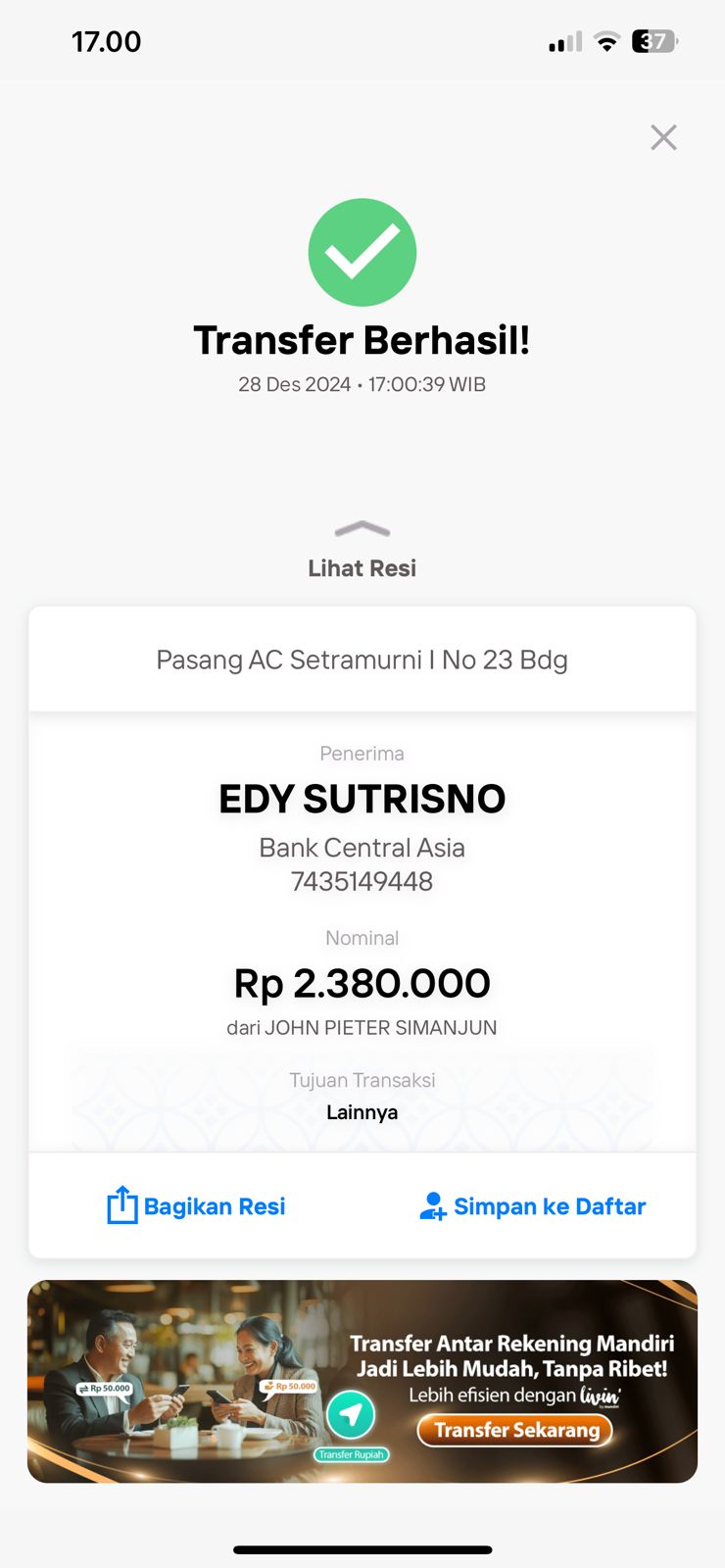Collapse the Lihat Resi receipt section

tap(362, 549)
